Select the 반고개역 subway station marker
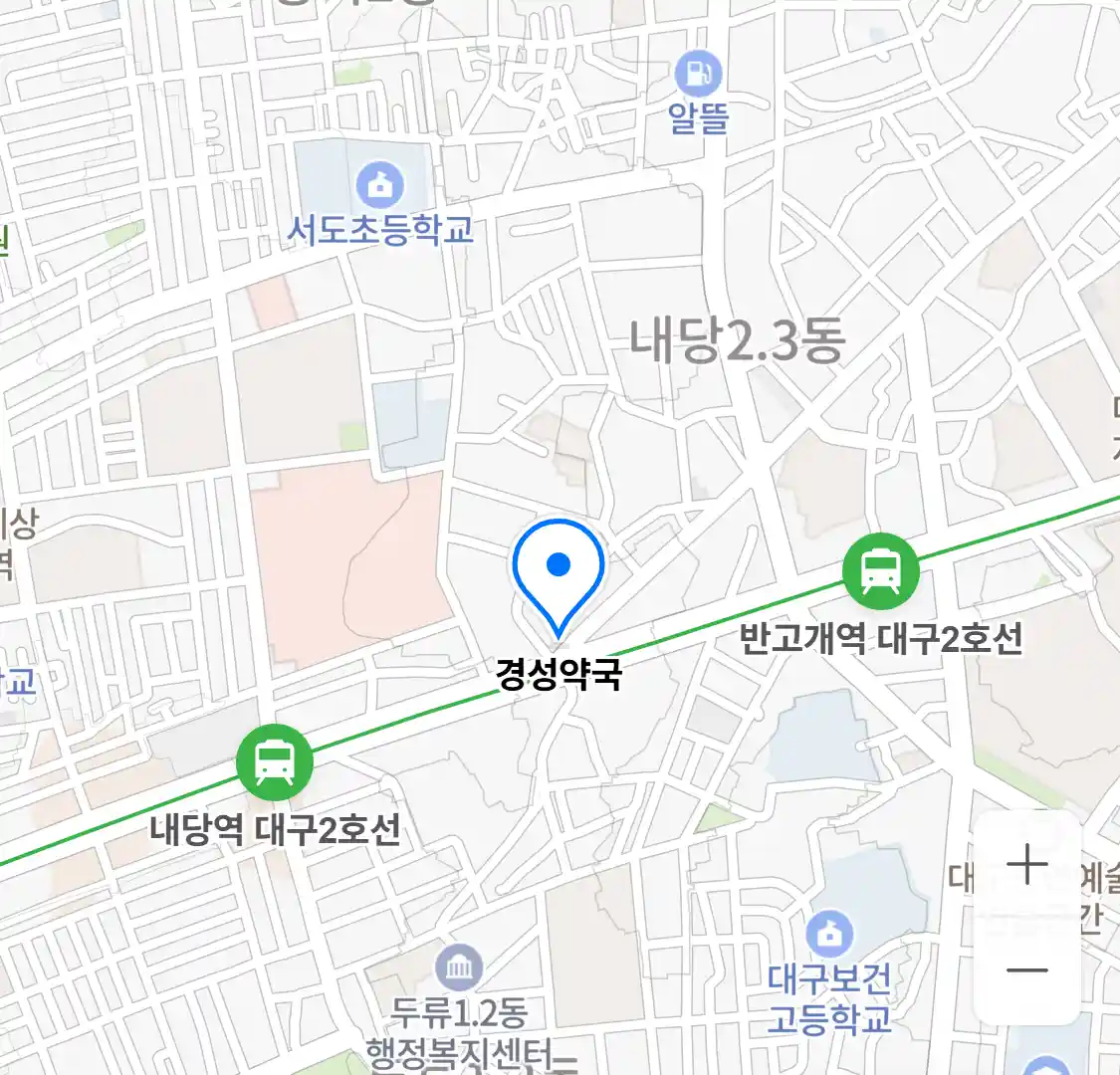Screen dimensions: 1120x1075 point(880,571)
